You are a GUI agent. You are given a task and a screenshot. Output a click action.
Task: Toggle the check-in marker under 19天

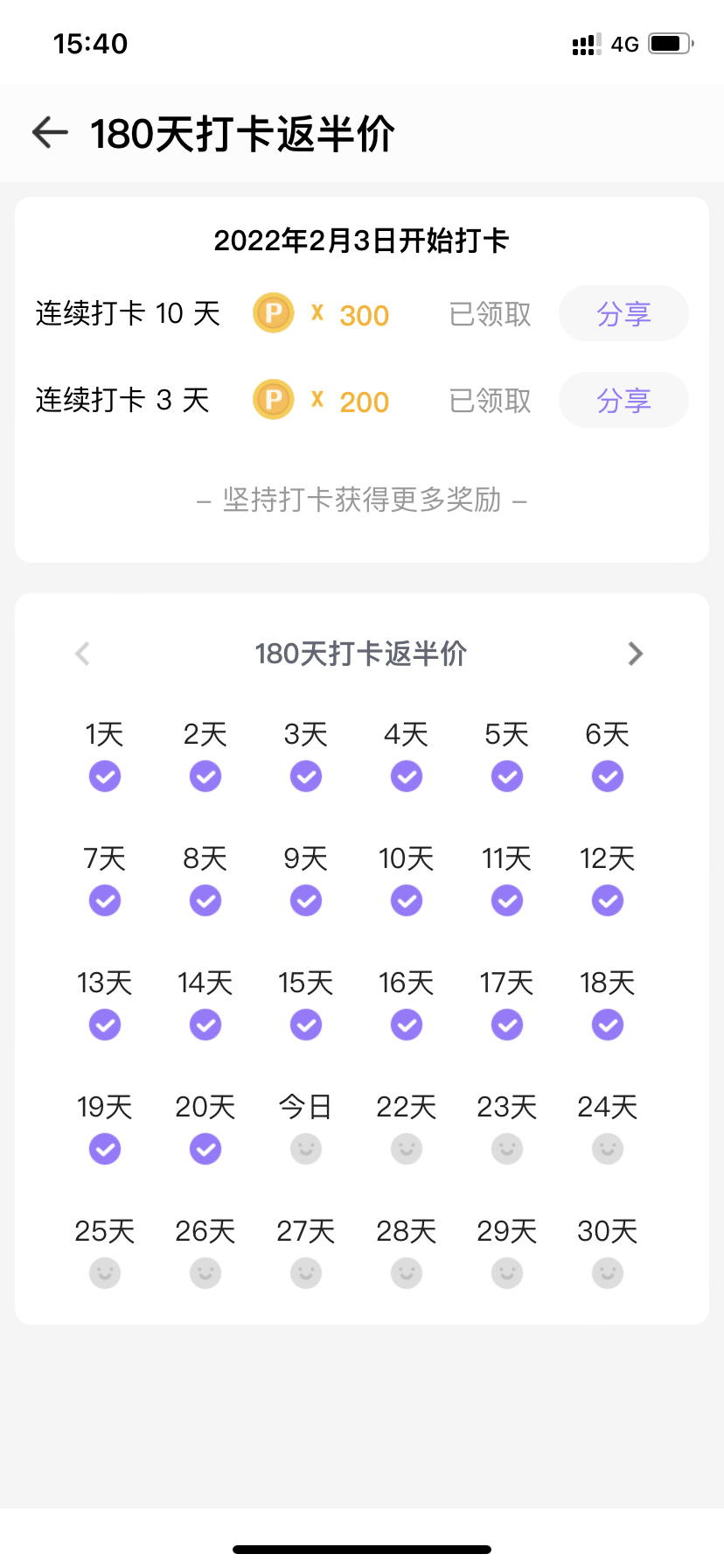tap(104, 1148)
